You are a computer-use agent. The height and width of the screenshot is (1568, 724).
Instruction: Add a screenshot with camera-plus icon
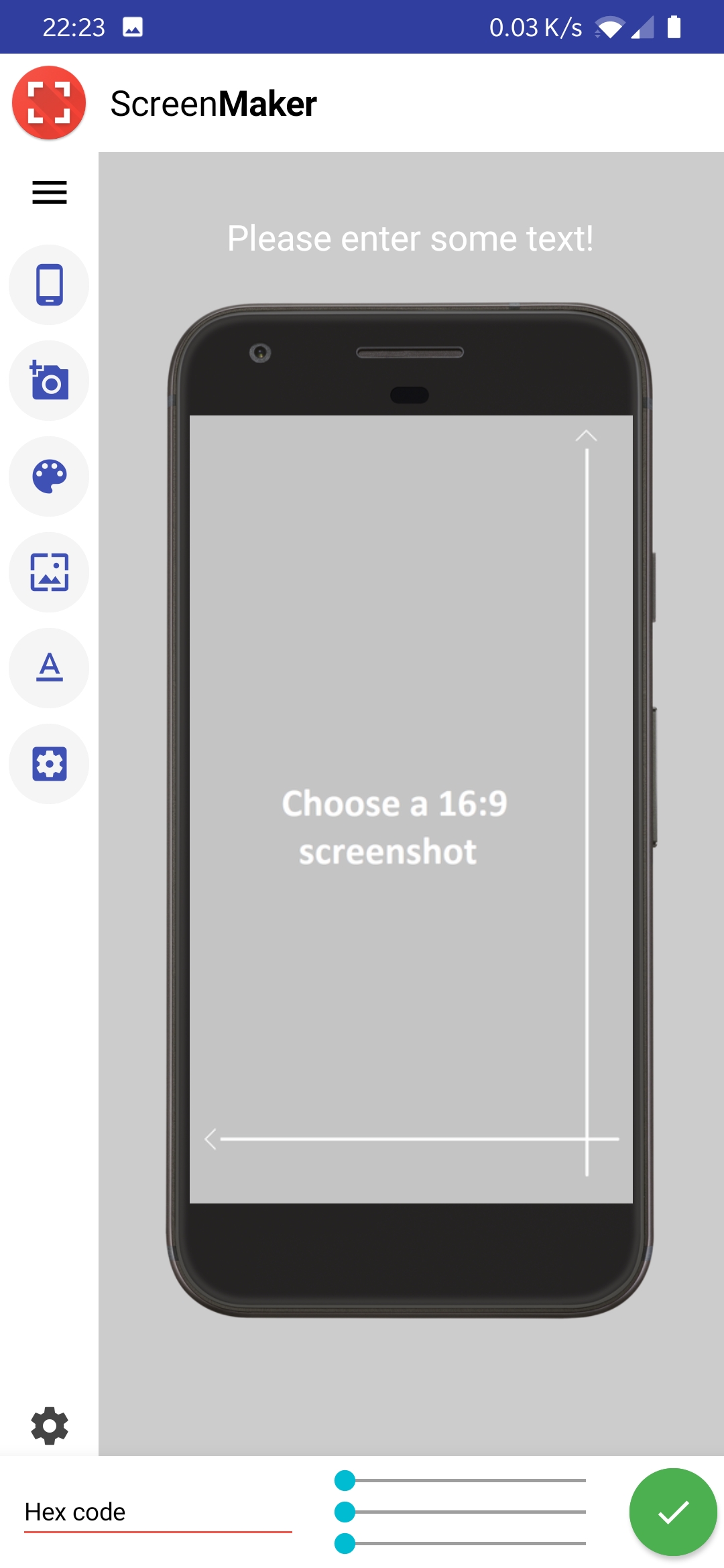[x=49, y=381]
